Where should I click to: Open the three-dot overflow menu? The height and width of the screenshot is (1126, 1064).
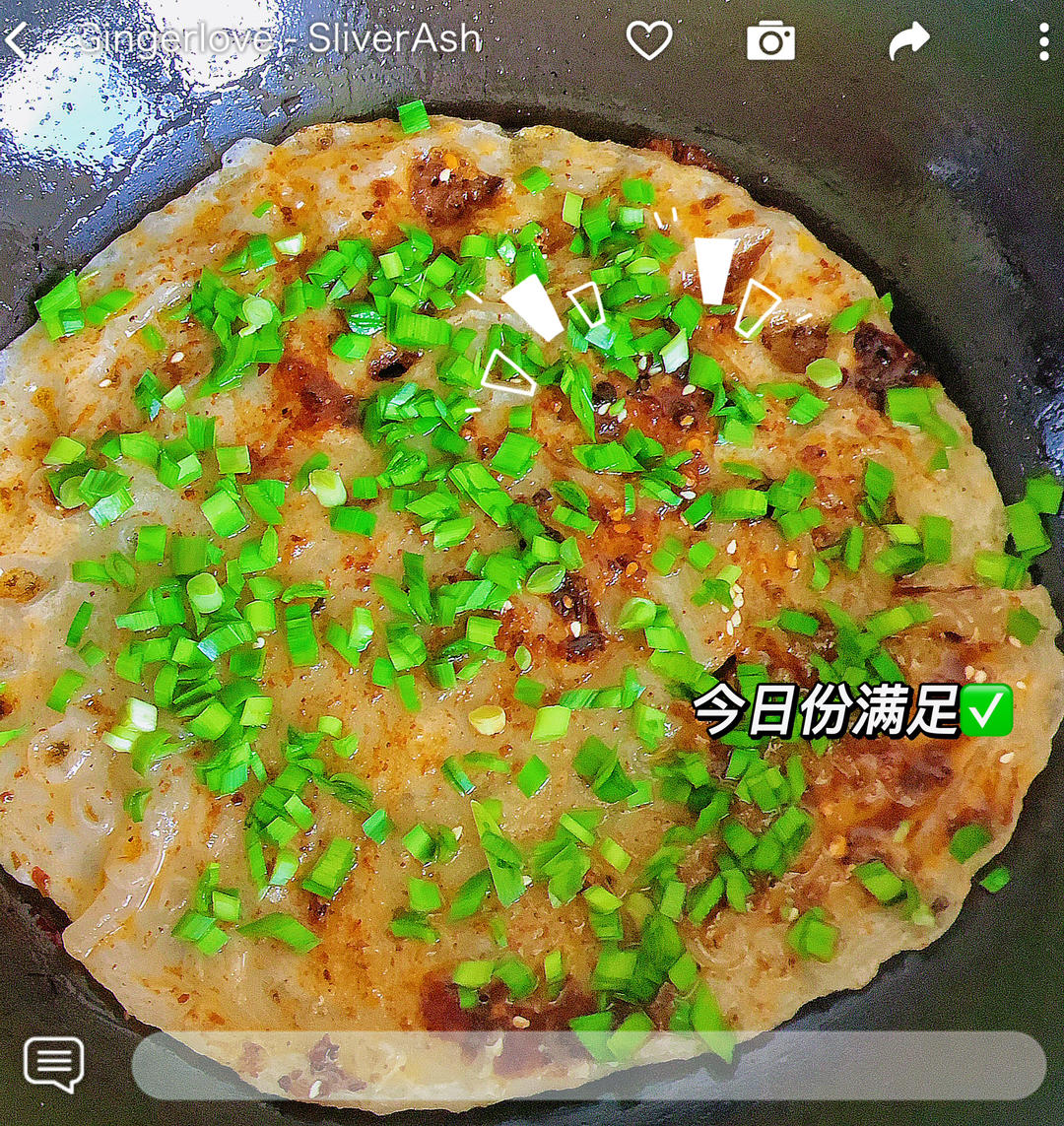coord(1043,41)
